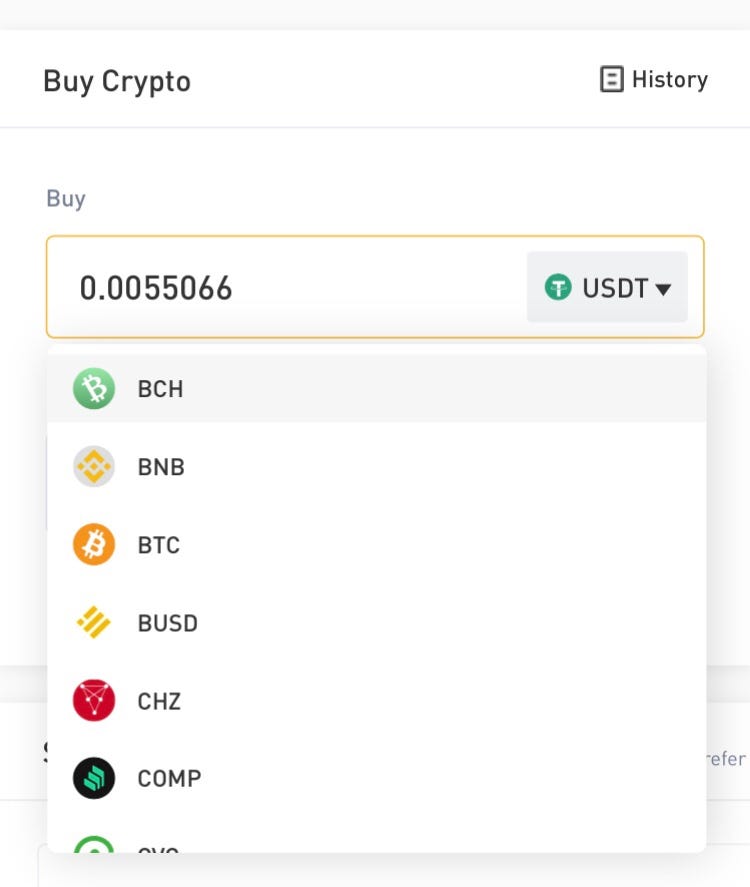750x887 pixels.
Task: Collapse the USDT currency dropdown
Action: pos(607,288)
